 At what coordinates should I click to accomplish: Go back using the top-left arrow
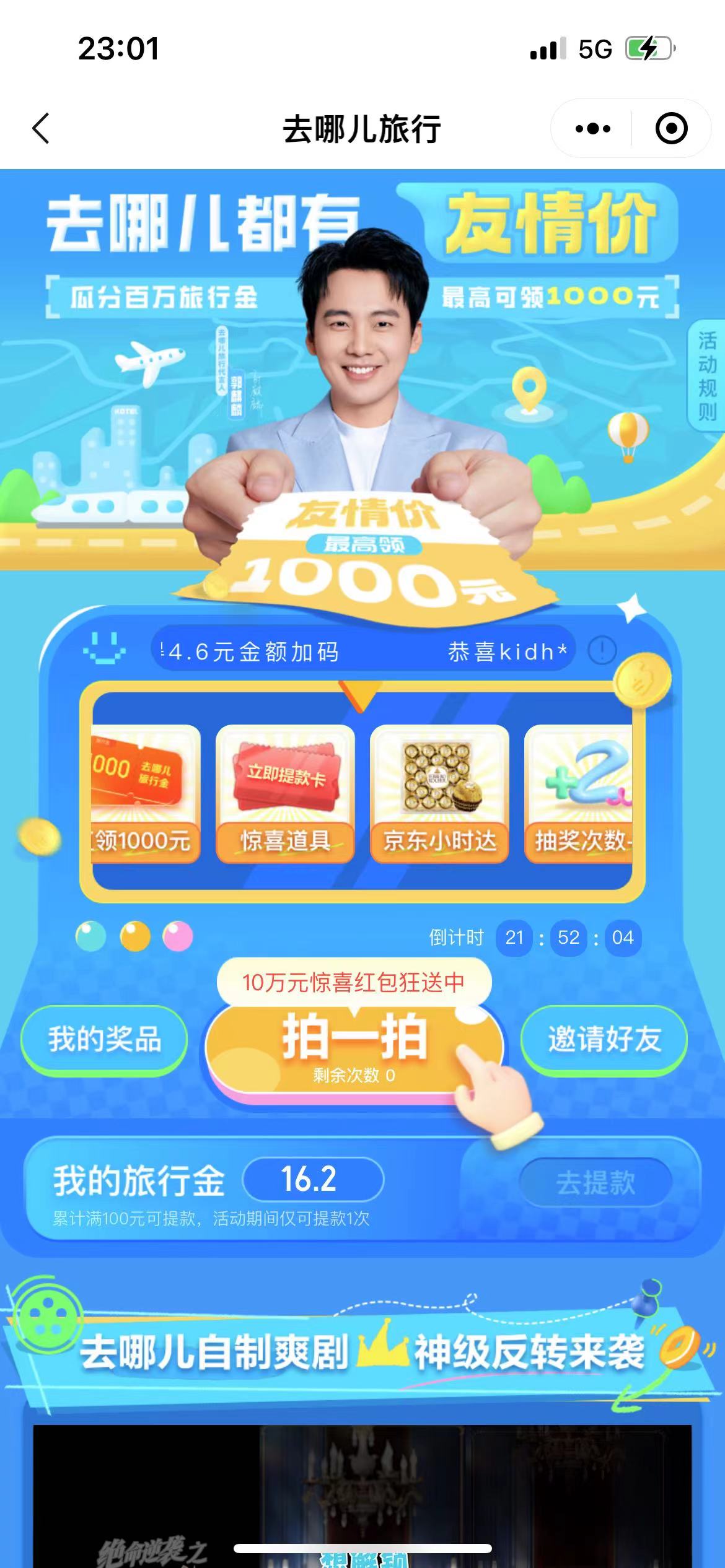tap(41, 129)
